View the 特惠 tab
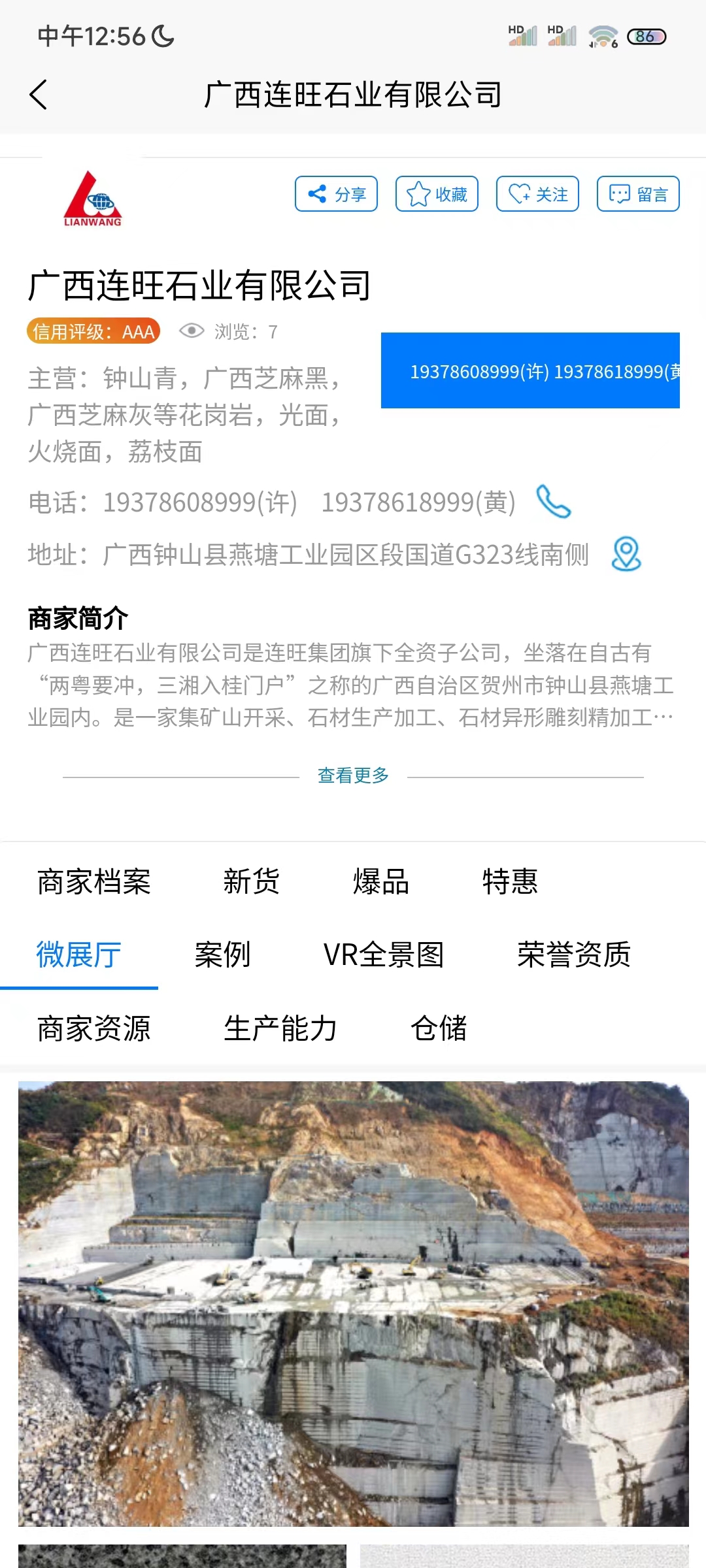Viewport: 706px width, 1568px height. [510, 882]
